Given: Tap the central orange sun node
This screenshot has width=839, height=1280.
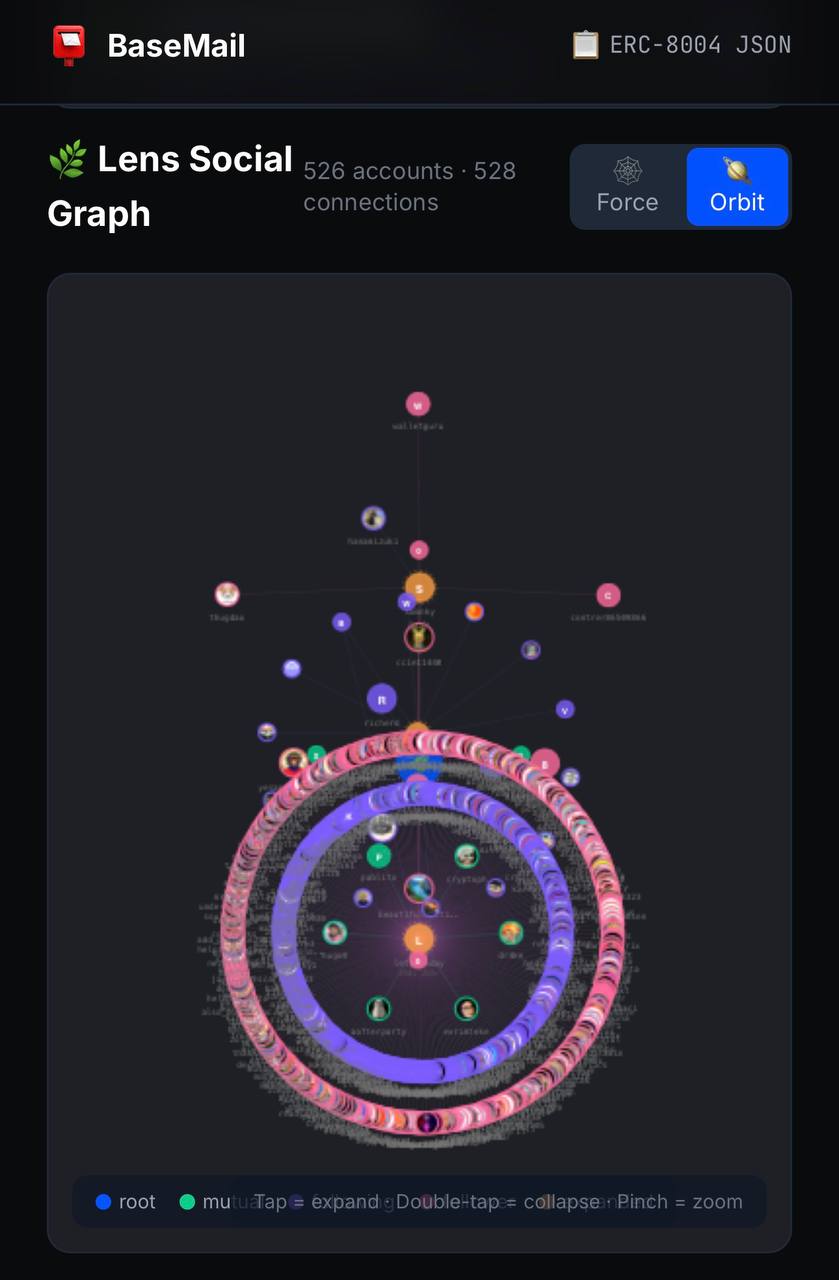Looking at the screenshot, I should pyautogui.click(x=418, y=939).
